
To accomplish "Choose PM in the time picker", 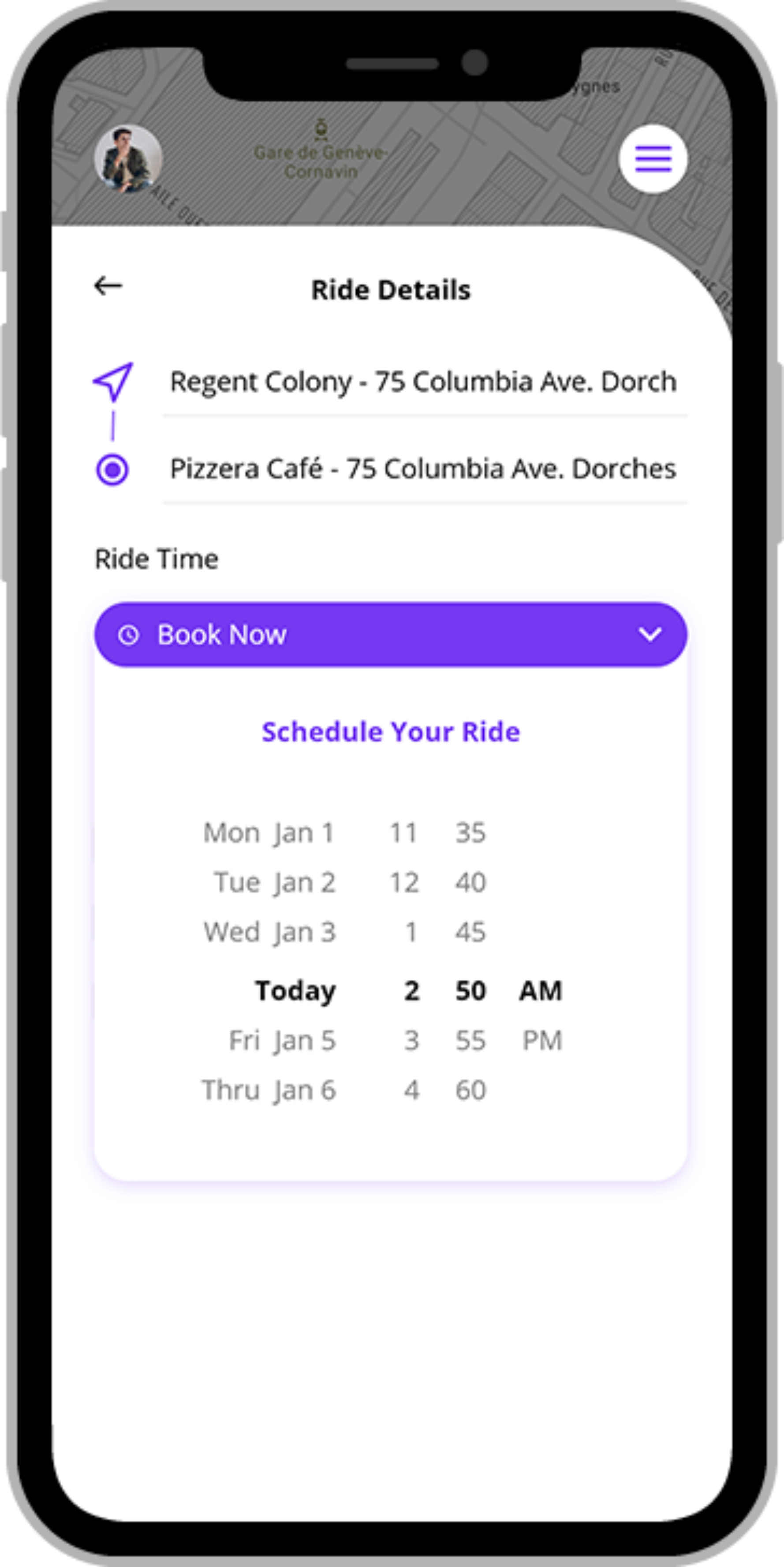I will 541,1040.
